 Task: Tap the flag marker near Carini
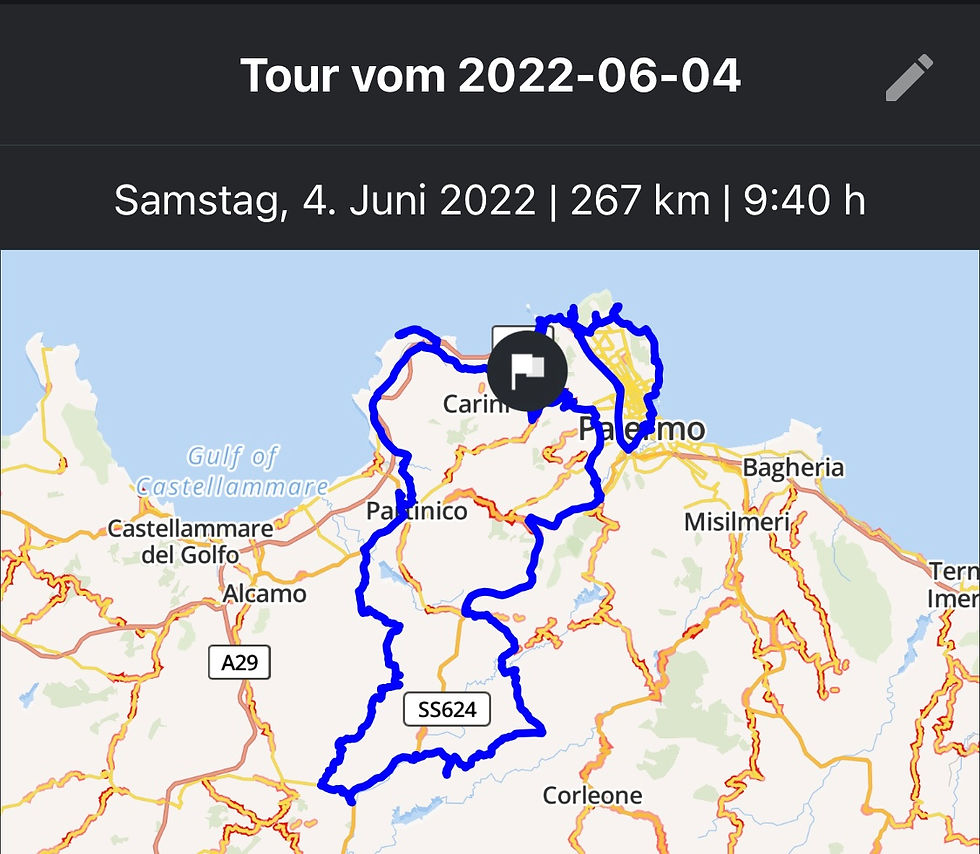point(528,370)
